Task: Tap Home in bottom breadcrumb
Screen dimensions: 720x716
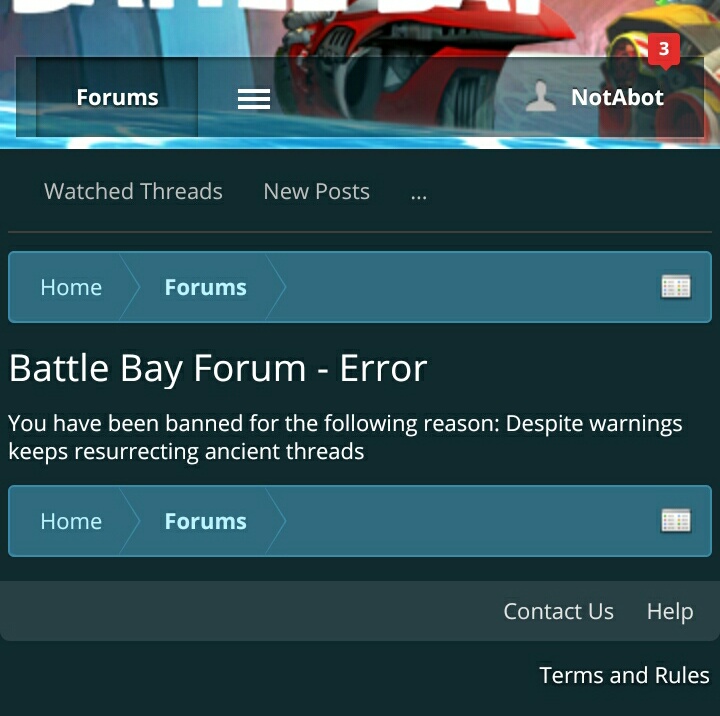Action: 71,521
